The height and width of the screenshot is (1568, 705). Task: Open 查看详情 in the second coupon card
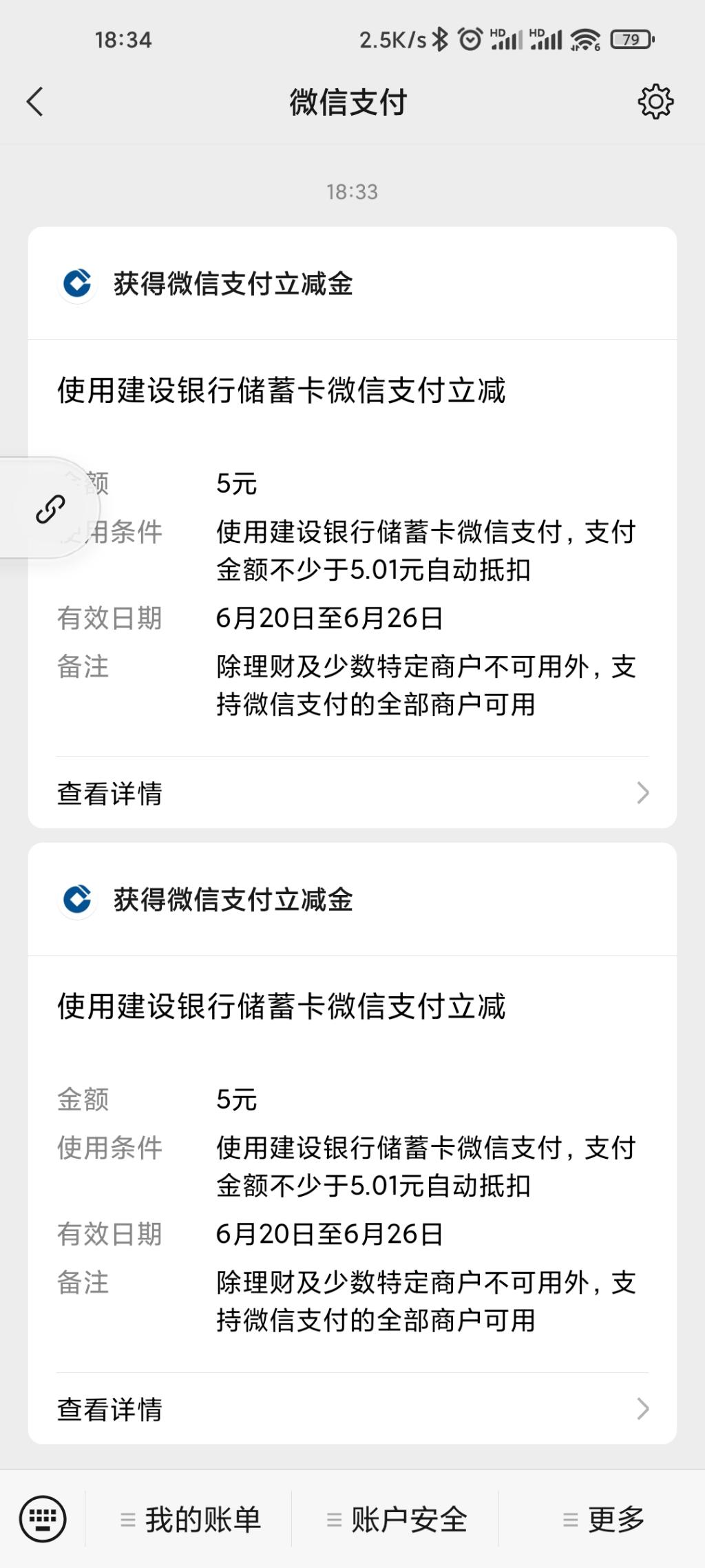click(352, 1409)
